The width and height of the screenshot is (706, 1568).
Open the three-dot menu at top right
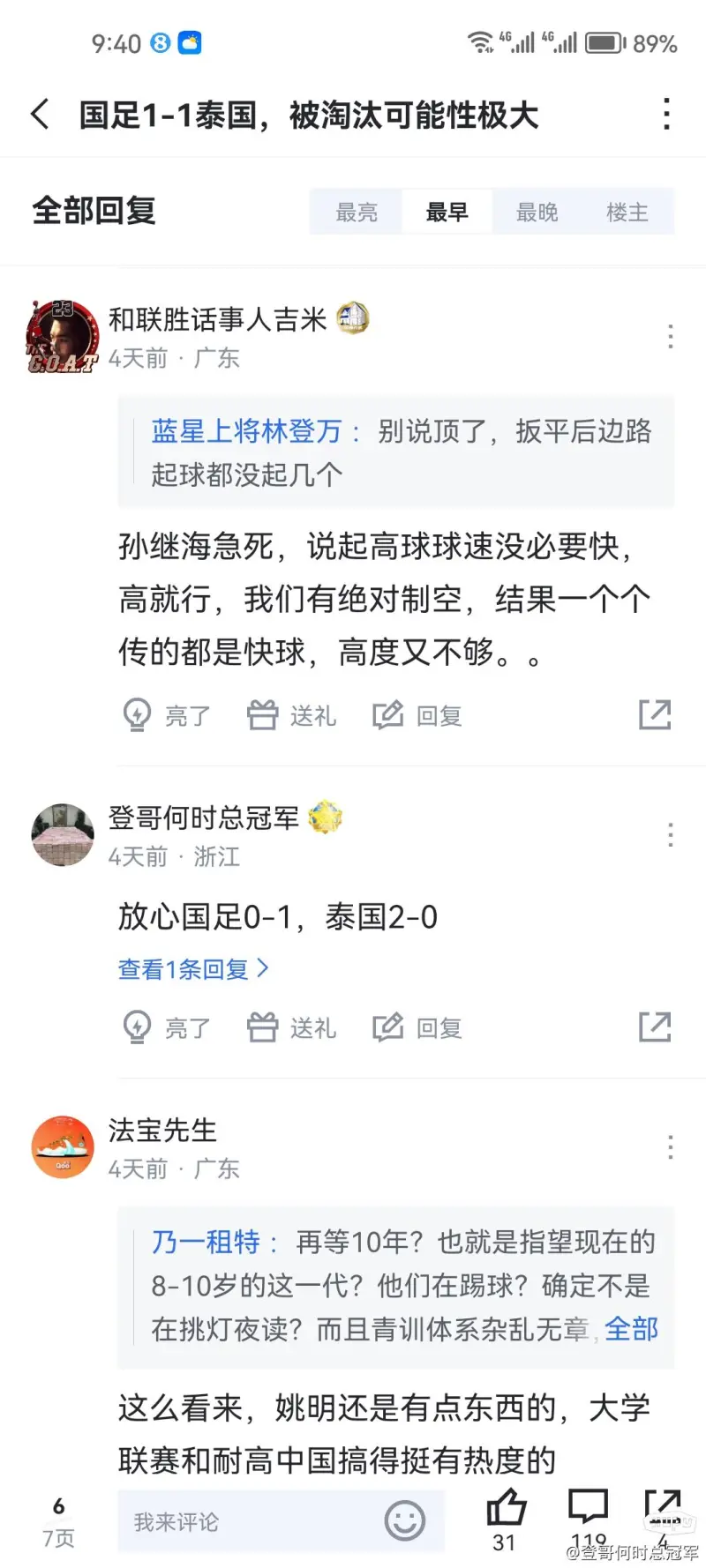click(666, 115)
